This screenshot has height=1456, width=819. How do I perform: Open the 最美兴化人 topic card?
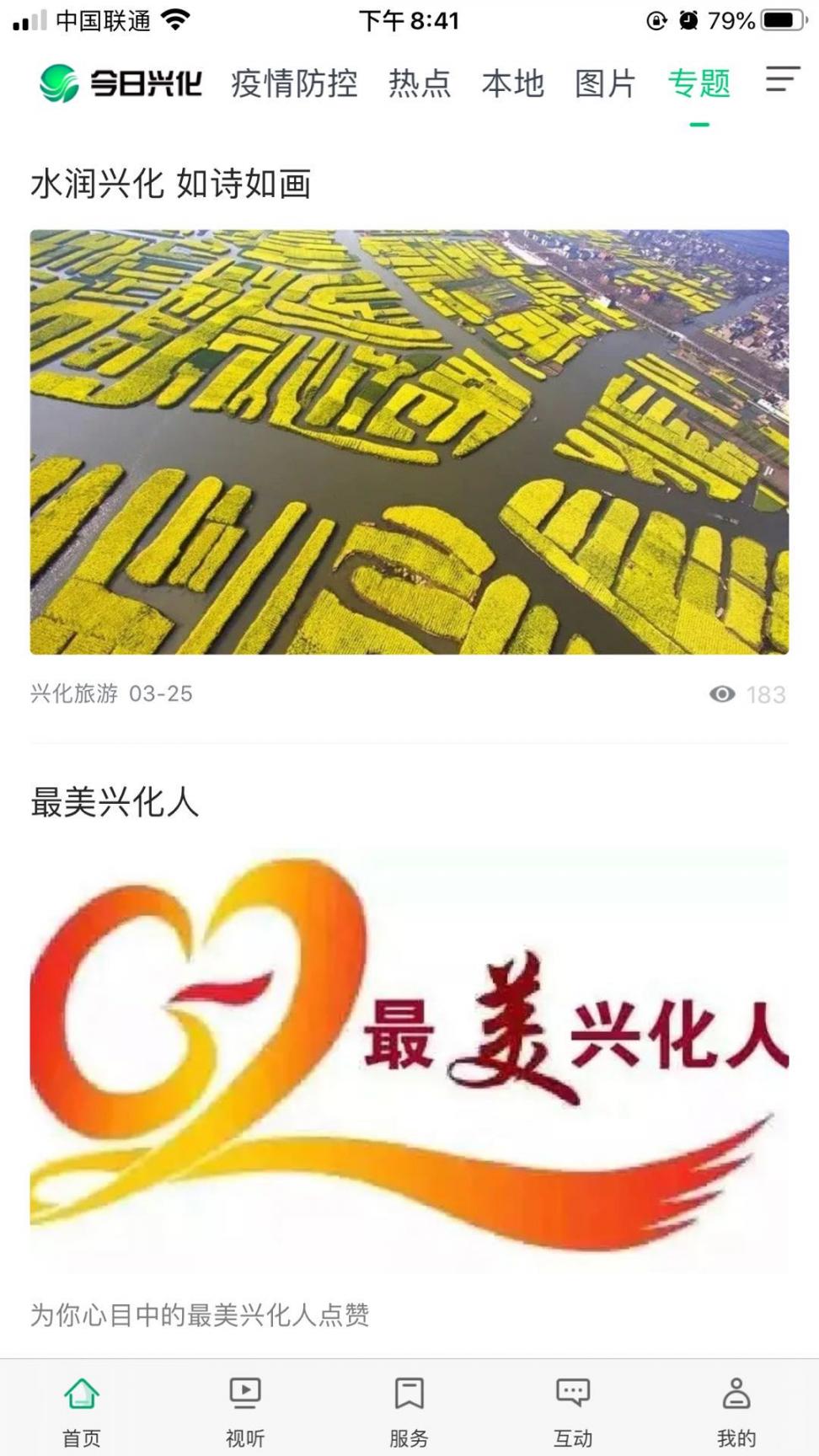[409, 1058]
